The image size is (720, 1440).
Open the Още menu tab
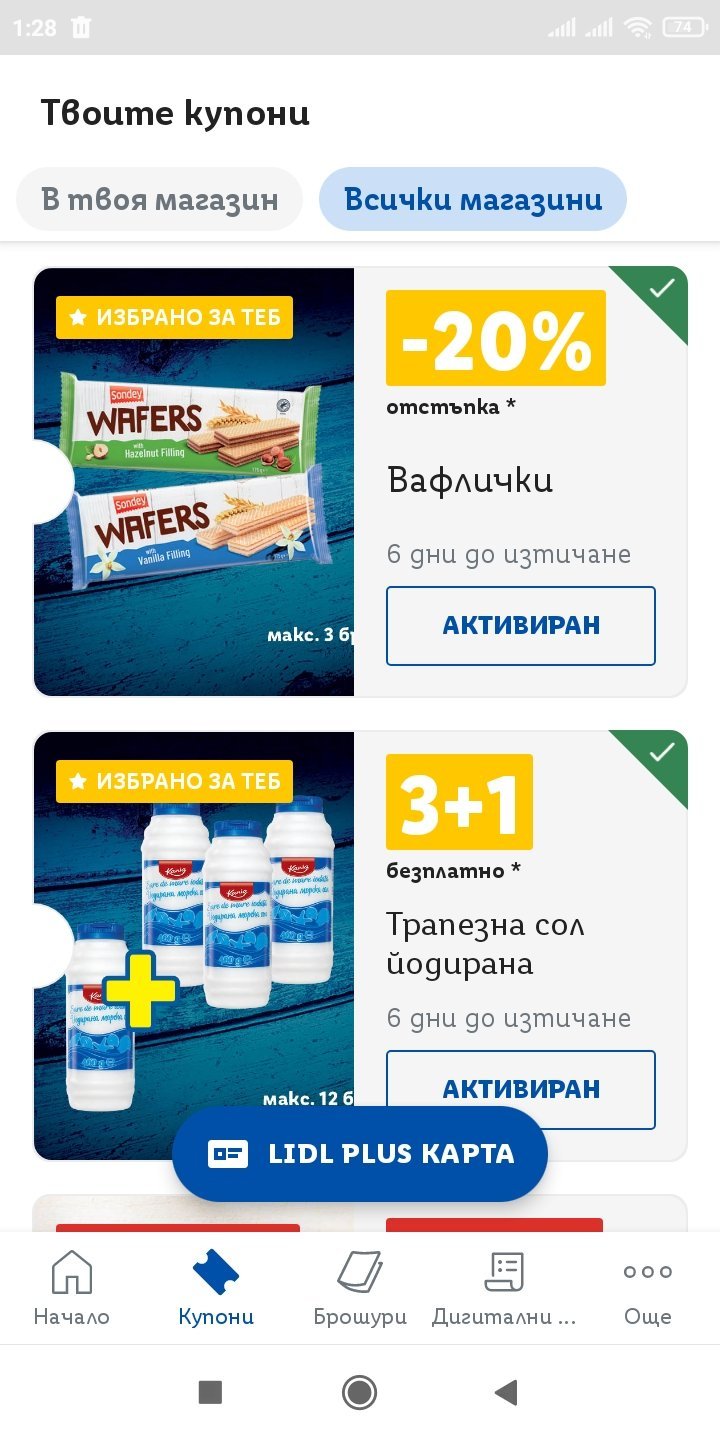pos(648,1288)
